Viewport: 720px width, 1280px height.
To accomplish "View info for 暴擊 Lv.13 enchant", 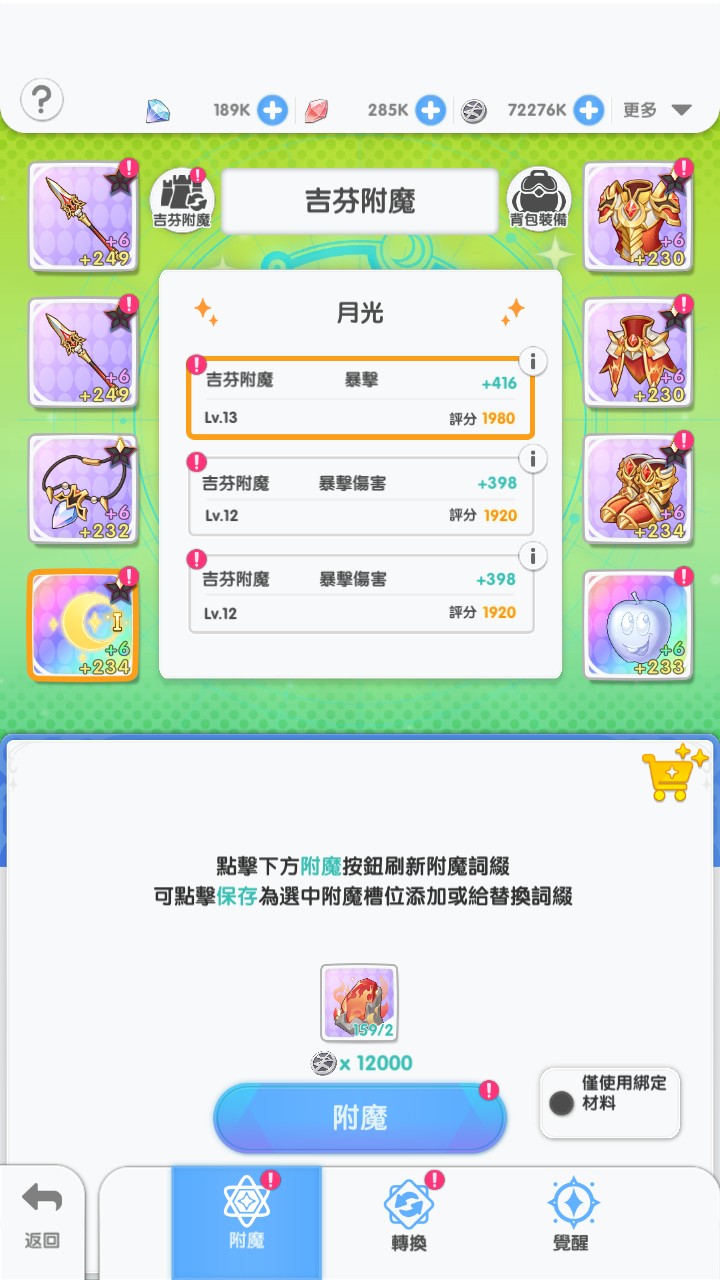I will (536, 360).
